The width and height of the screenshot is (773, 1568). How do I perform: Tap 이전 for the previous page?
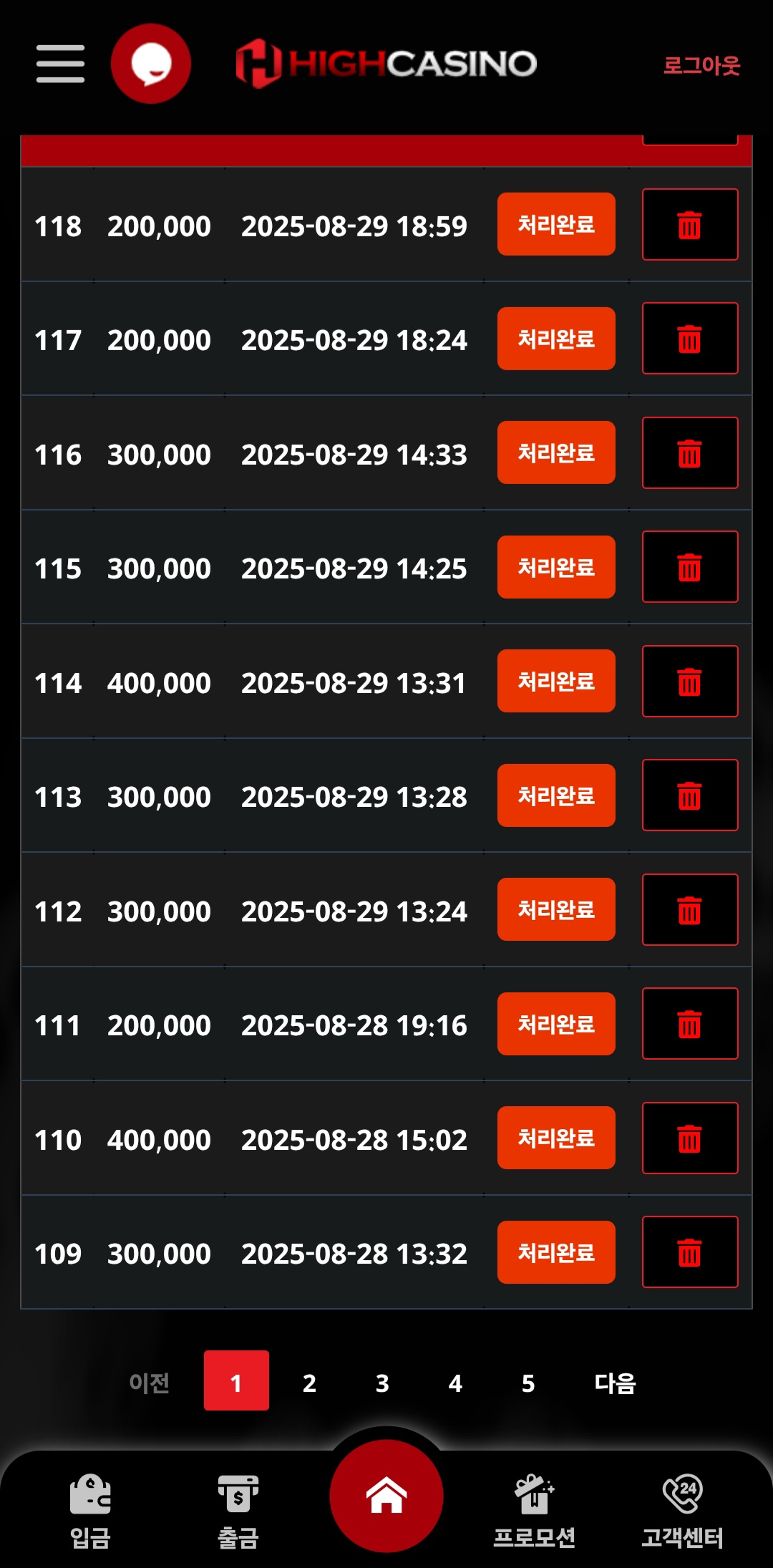pyautogui.click(x=149, y=1383)
